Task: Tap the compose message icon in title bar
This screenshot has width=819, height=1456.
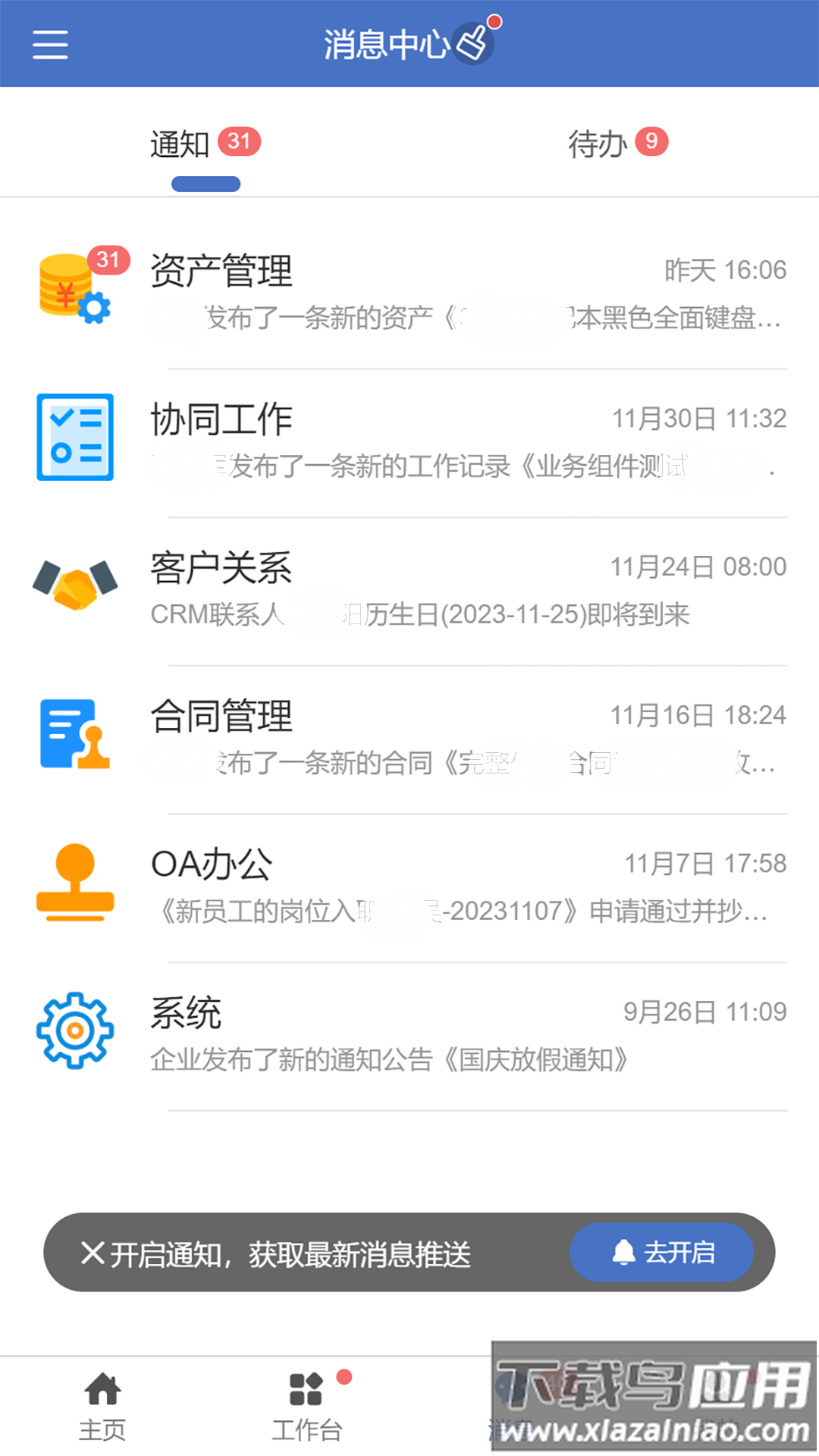Action: click(x=474, y=43)
